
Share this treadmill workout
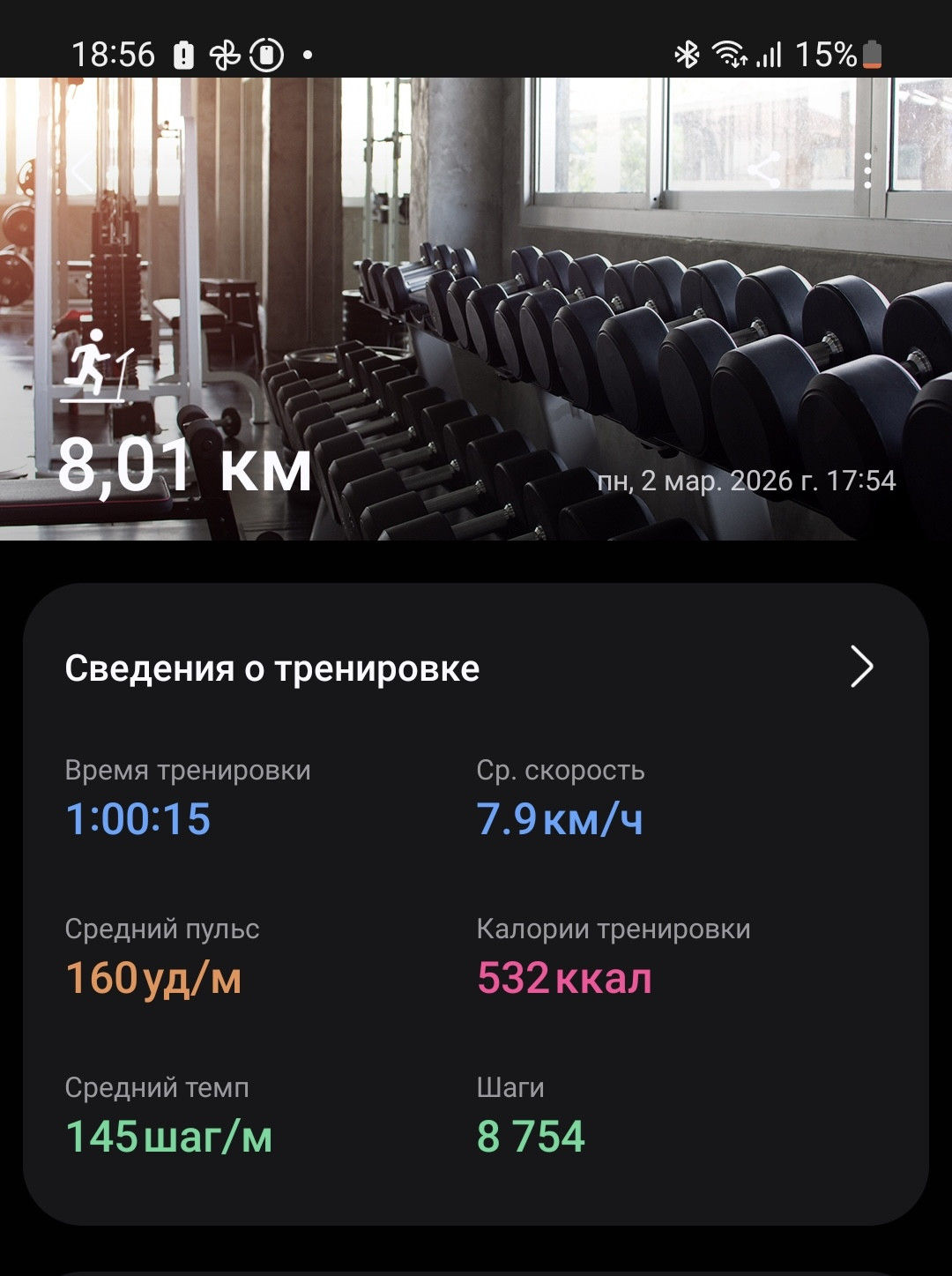[x=764, y=170]
